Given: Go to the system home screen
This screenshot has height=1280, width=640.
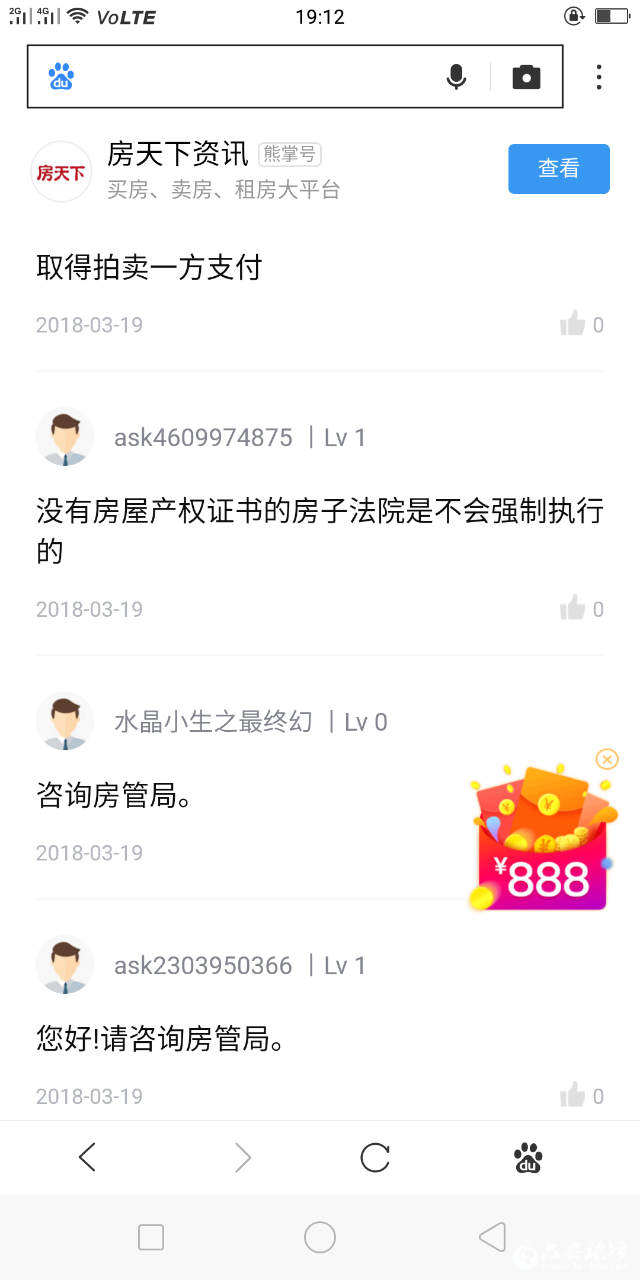Looking at the screenshot, I should (320, 1237).
